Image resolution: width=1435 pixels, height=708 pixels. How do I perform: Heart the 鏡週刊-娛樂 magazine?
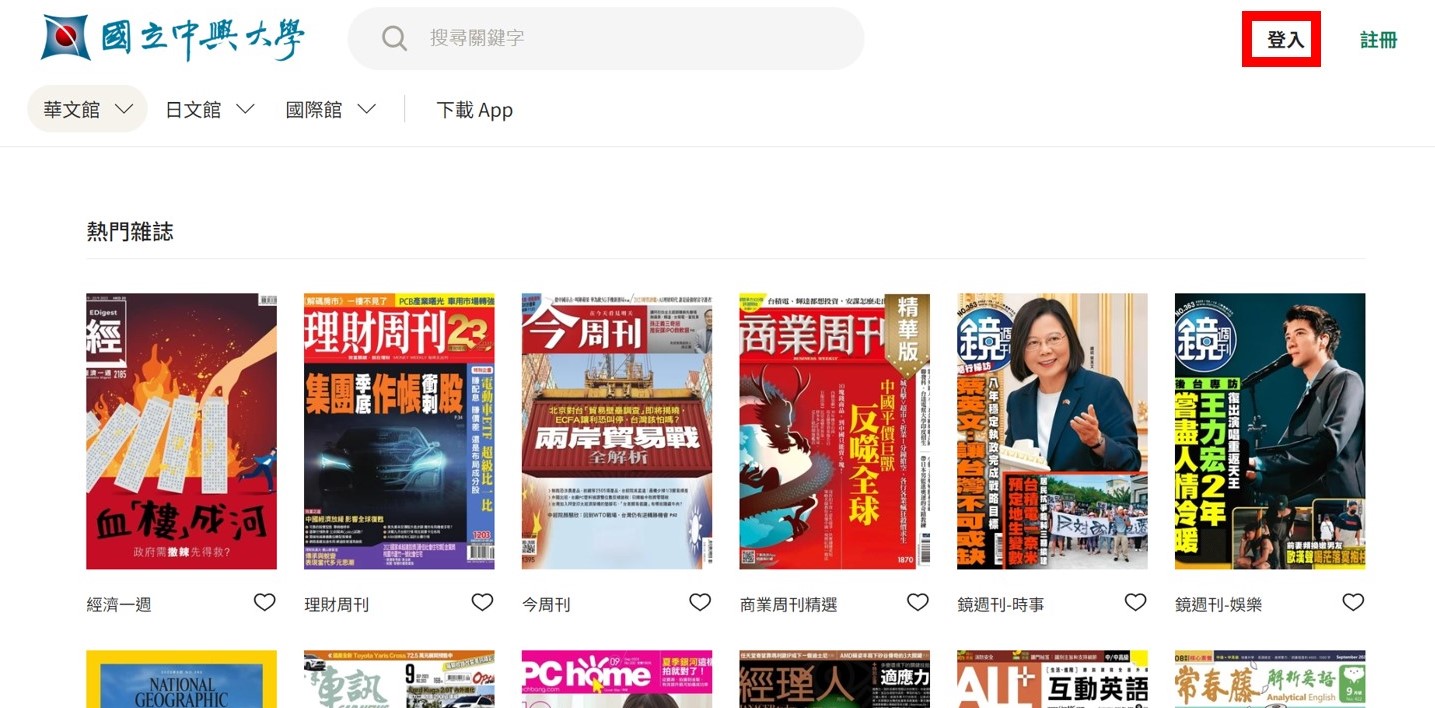coord(1353,602)
